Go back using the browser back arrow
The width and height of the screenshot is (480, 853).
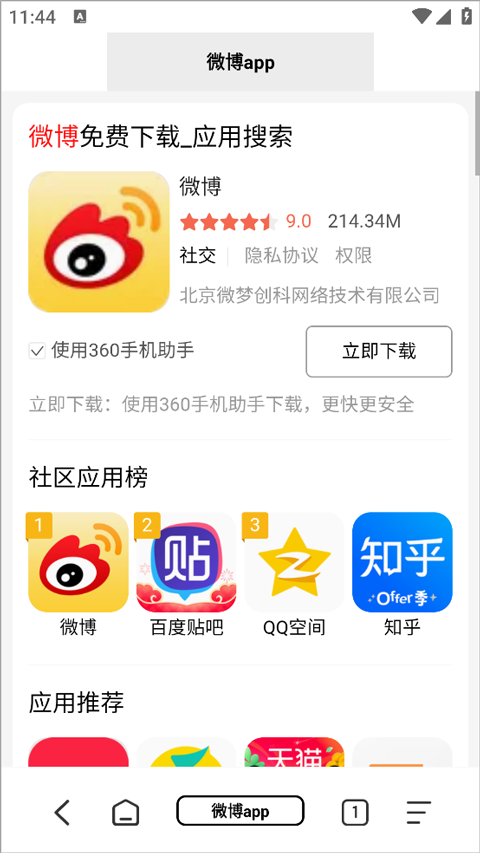coord(63,813)
